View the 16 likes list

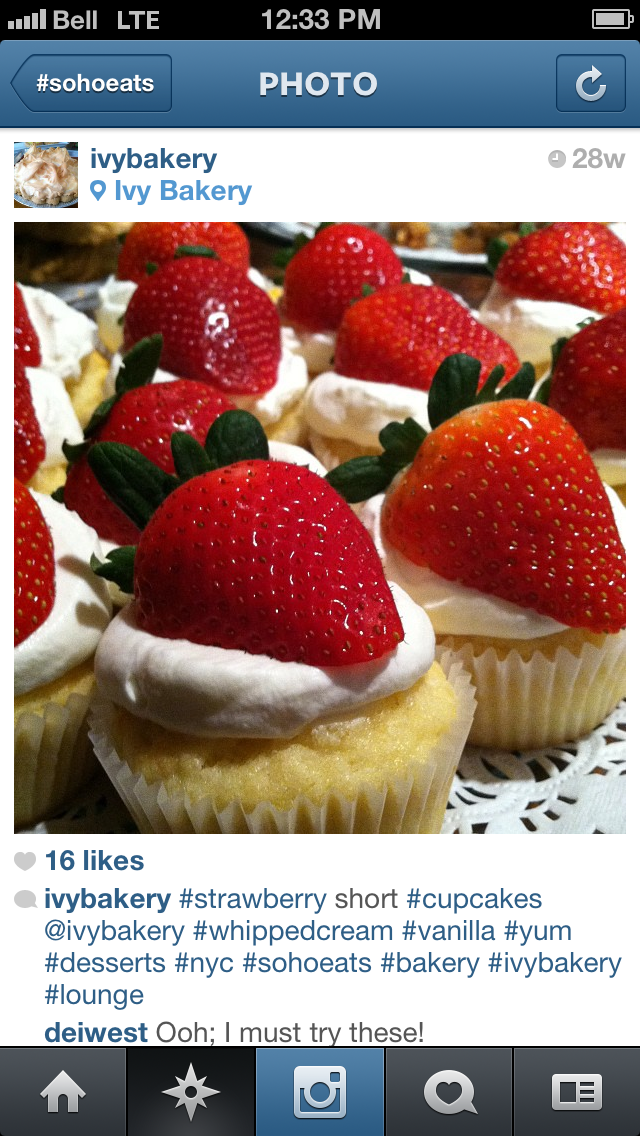click(94, 861)
